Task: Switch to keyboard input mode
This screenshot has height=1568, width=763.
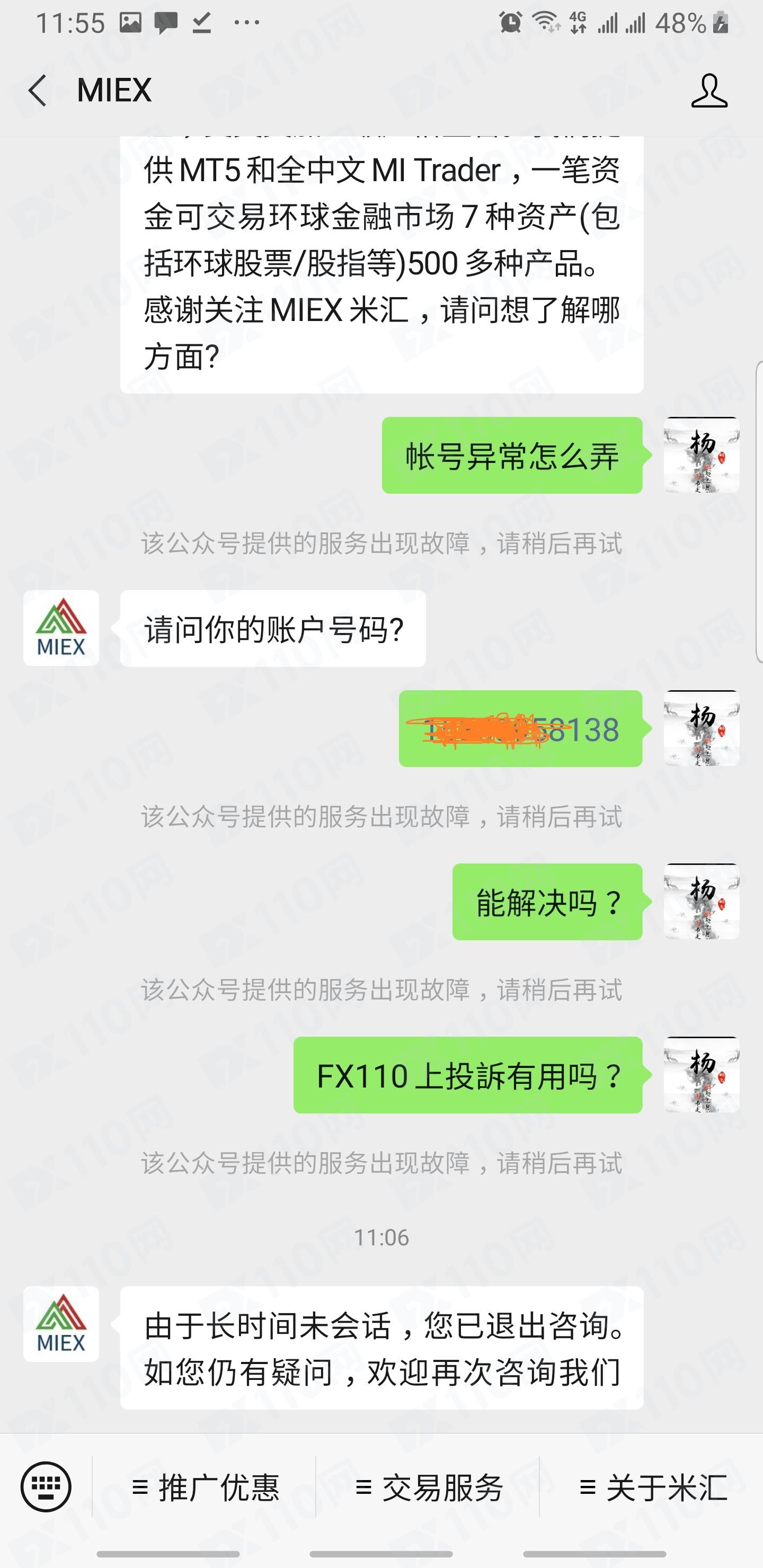Action: pos(46,1486)
